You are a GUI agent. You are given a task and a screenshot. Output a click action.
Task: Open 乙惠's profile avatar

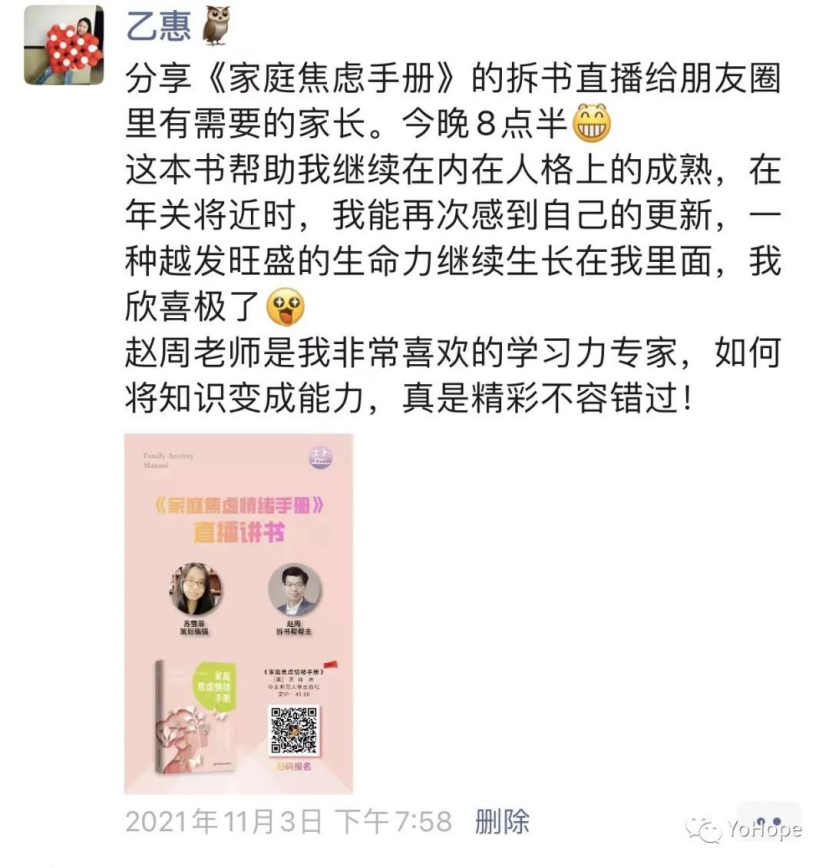(x=64, y=45)
